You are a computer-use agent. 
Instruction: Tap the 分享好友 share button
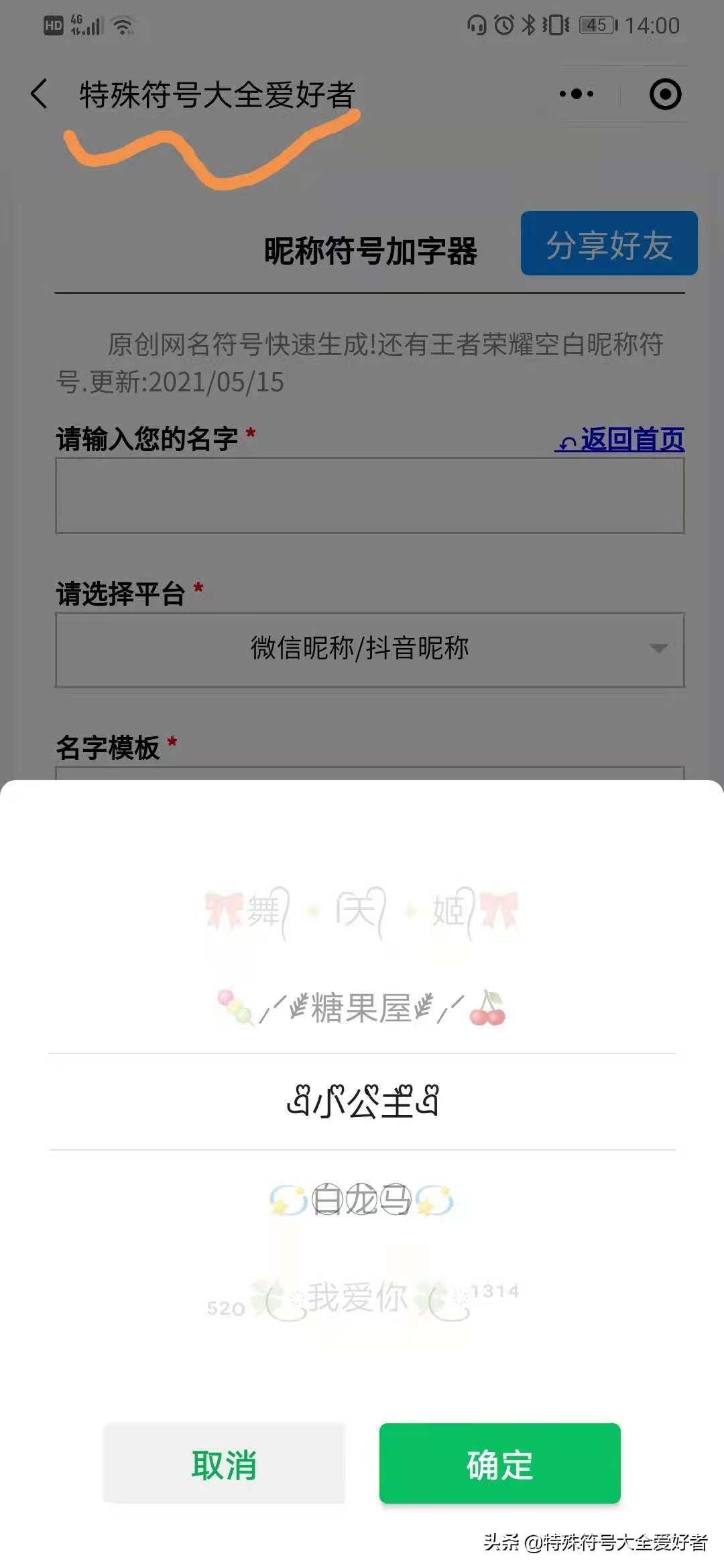609,245
